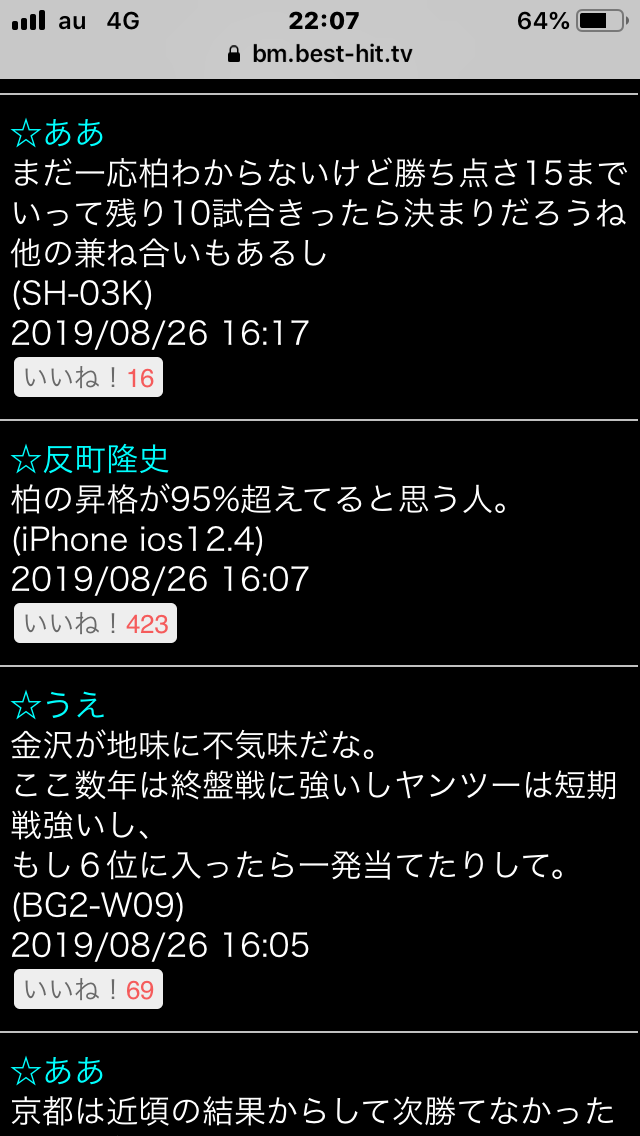The width and height of the screenshot is (640, 1136).
Task: Like 反町隆史's comment showing 423 likes
Action: [96, 623]
